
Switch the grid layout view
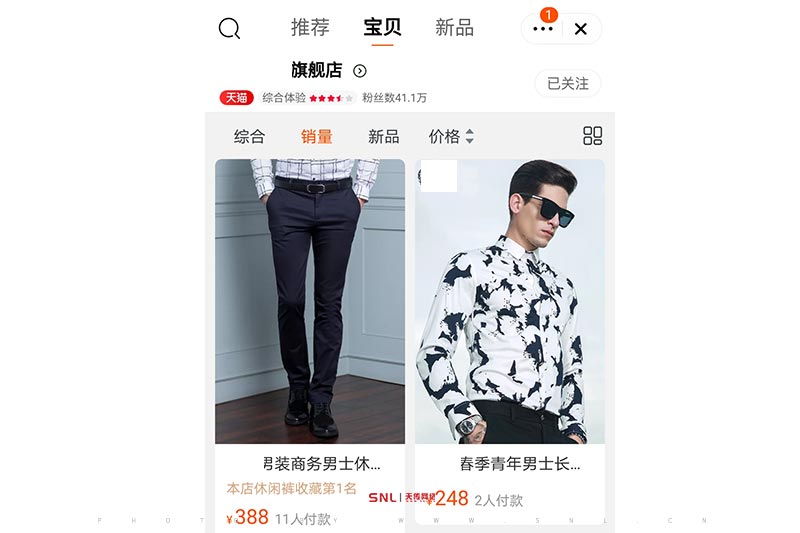(x=592, y=136)
